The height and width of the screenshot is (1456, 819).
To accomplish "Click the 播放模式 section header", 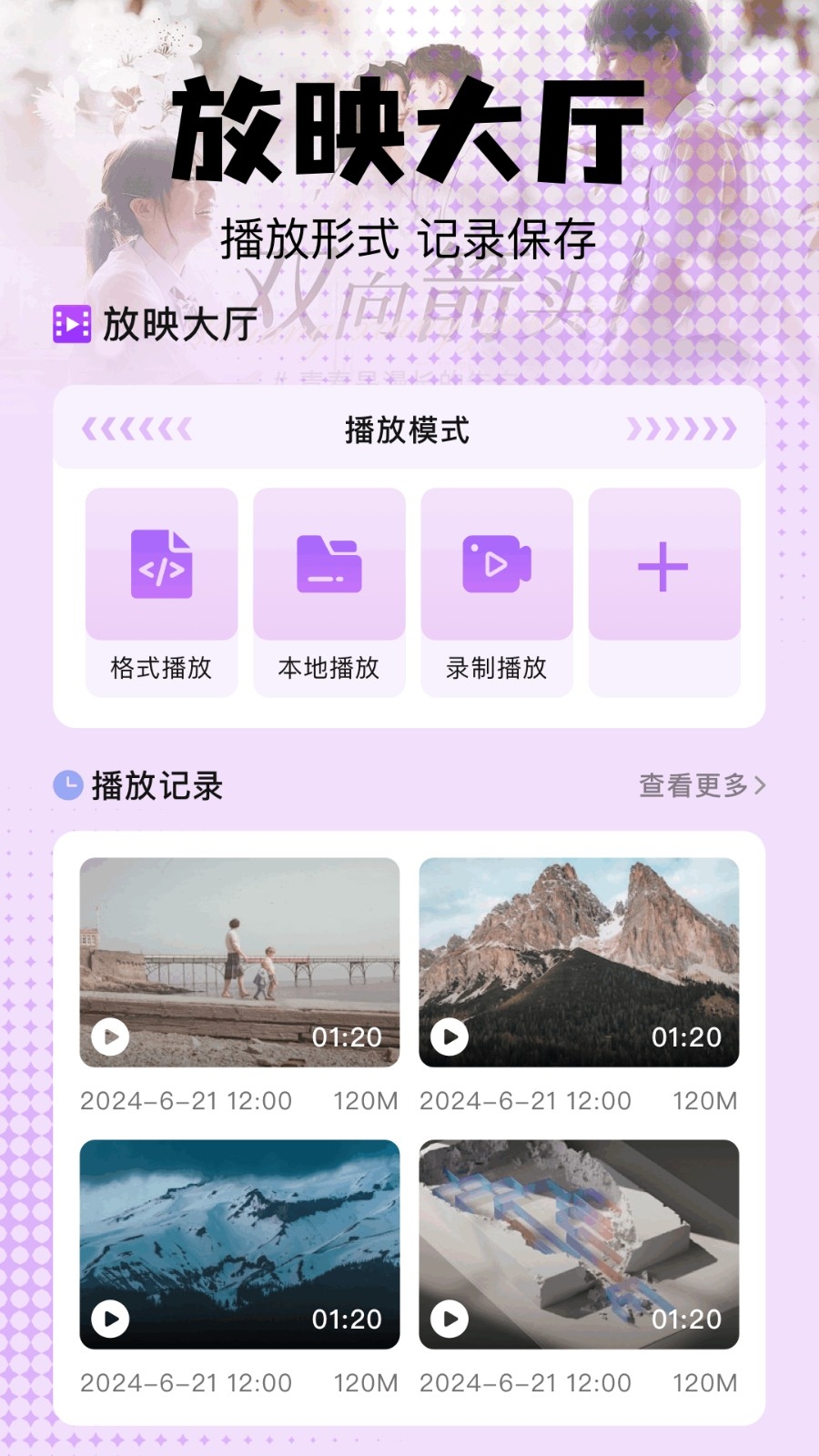I will [409, 430].
